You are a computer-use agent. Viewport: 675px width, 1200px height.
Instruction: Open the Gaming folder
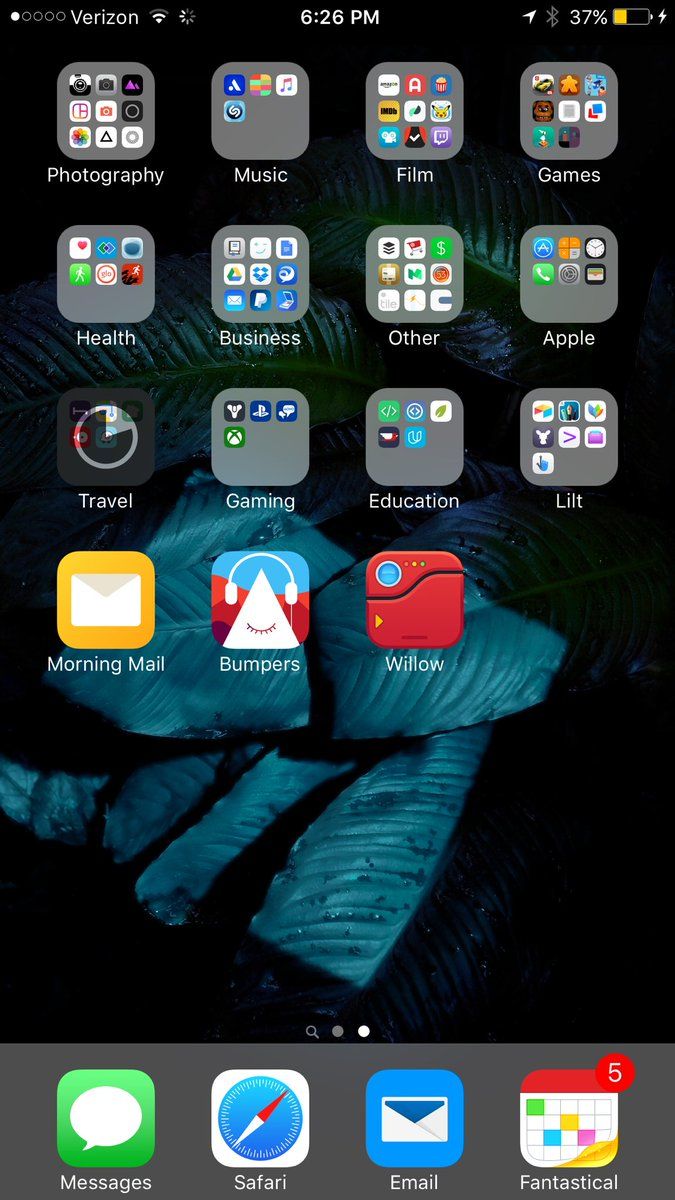click(260, 437)
